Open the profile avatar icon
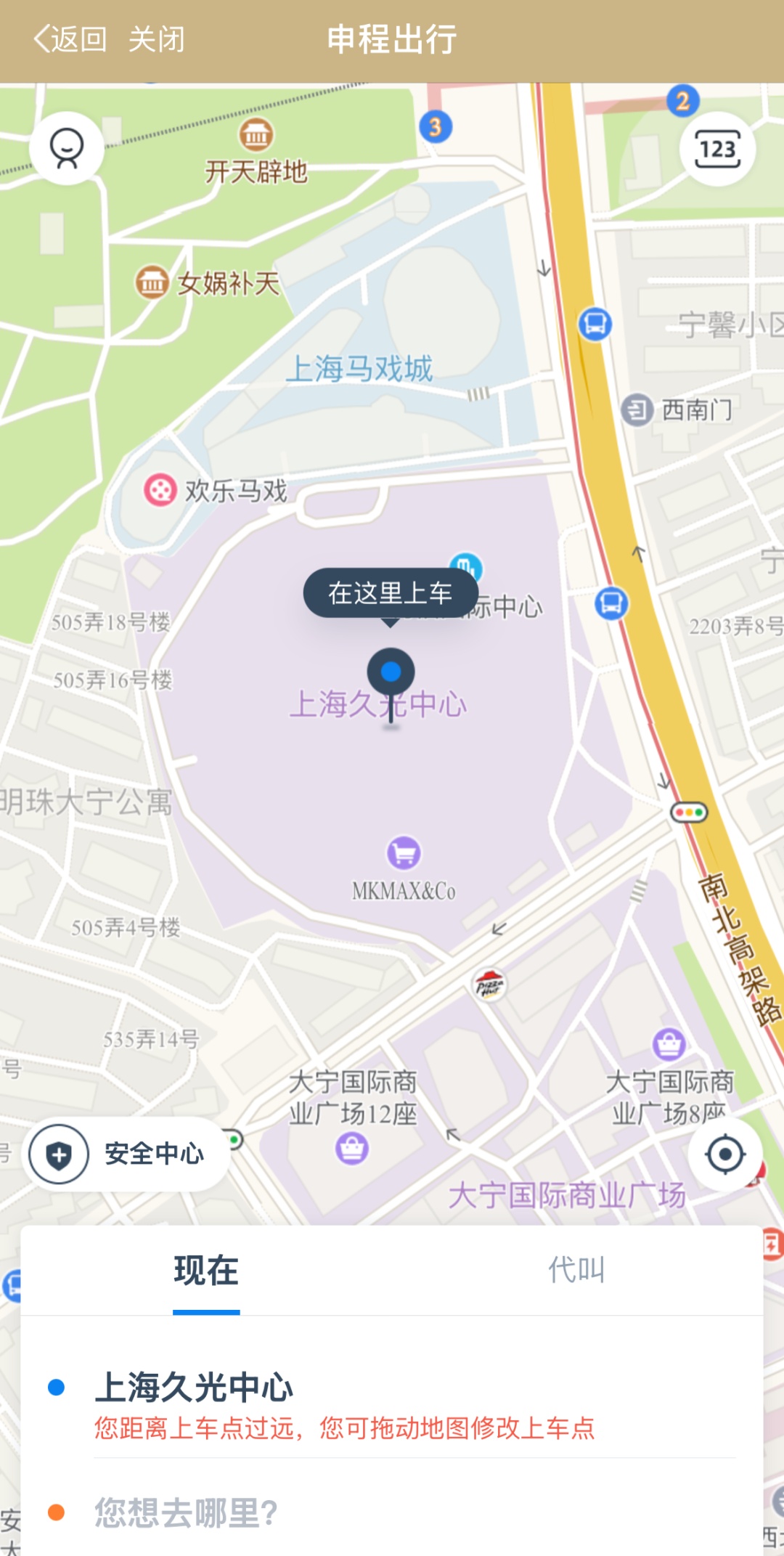This screenshot has width=784, height=1556. 67,148
